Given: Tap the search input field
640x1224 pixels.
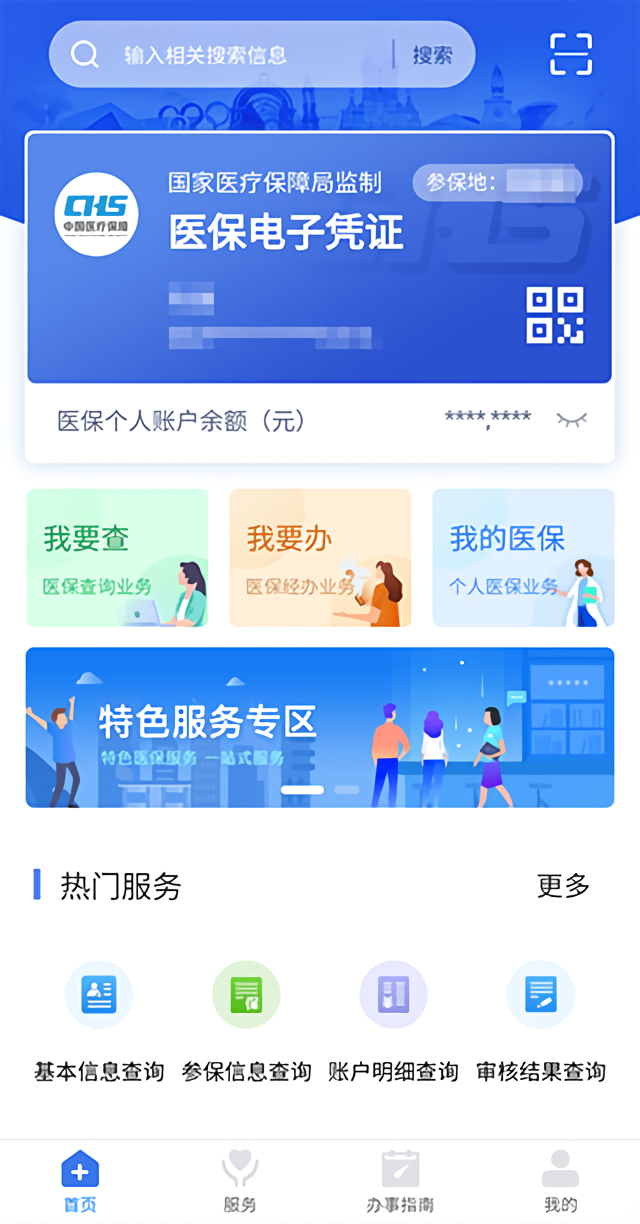Looking at the screenshot, I should [230, 55].
